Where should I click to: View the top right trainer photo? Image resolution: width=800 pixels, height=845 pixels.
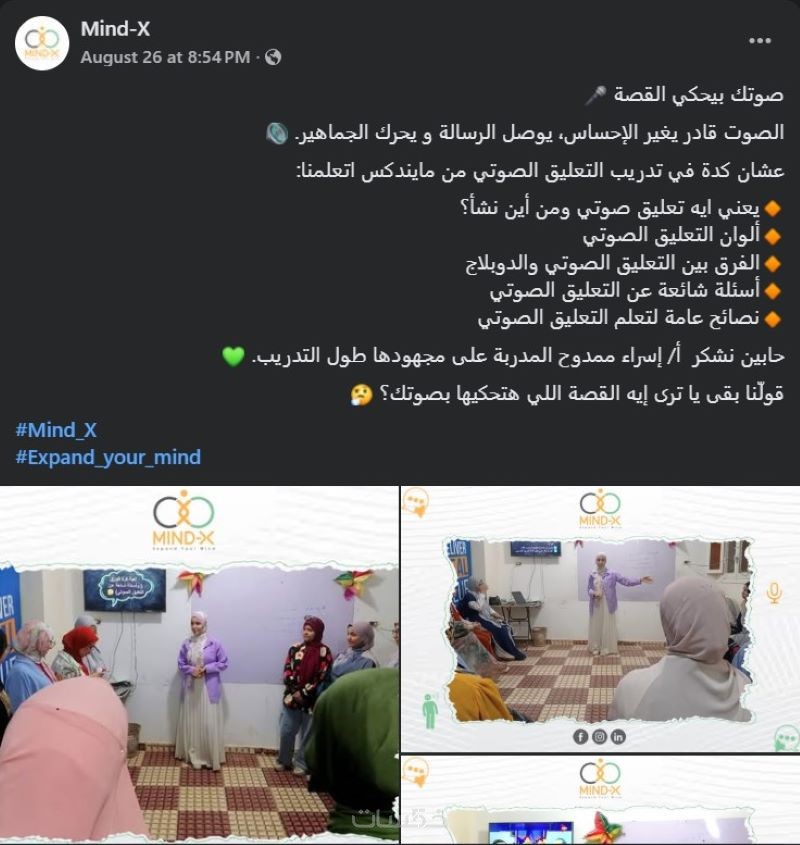[x=600, y=619]
